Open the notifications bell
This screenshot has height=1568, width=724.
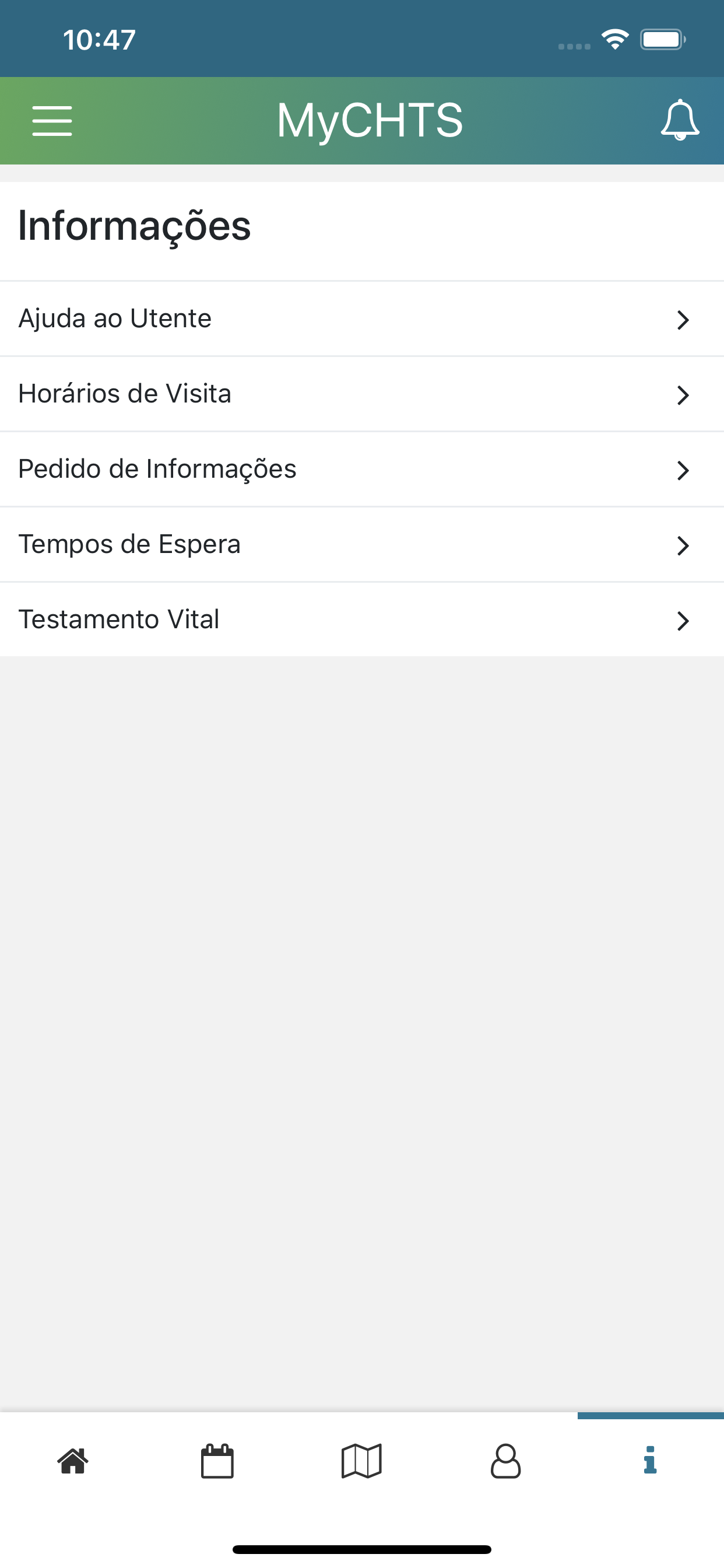(x=680, y=120)
